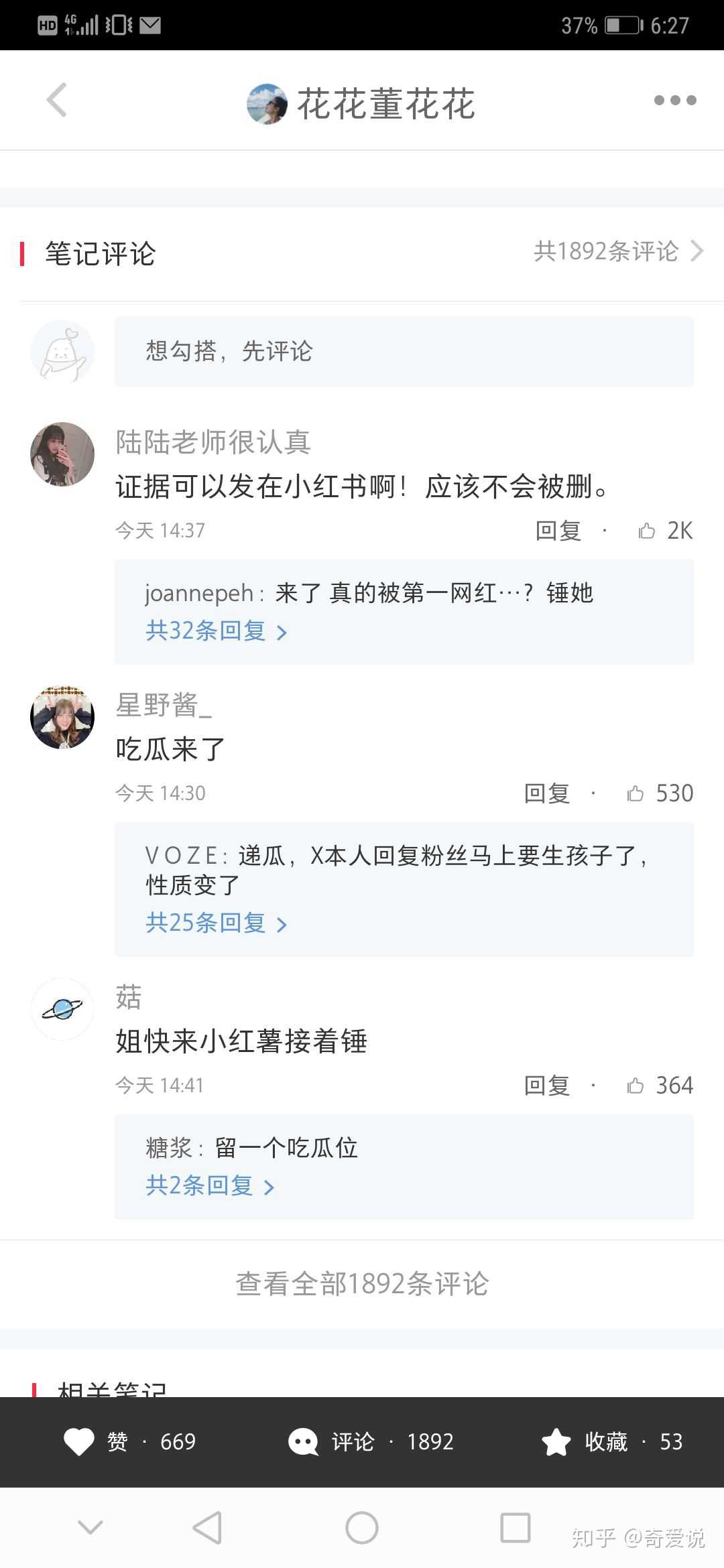Viewport: 724px width, 1568px height.
Task: Save the note with 收藏
Action: tap(610, 1442)
